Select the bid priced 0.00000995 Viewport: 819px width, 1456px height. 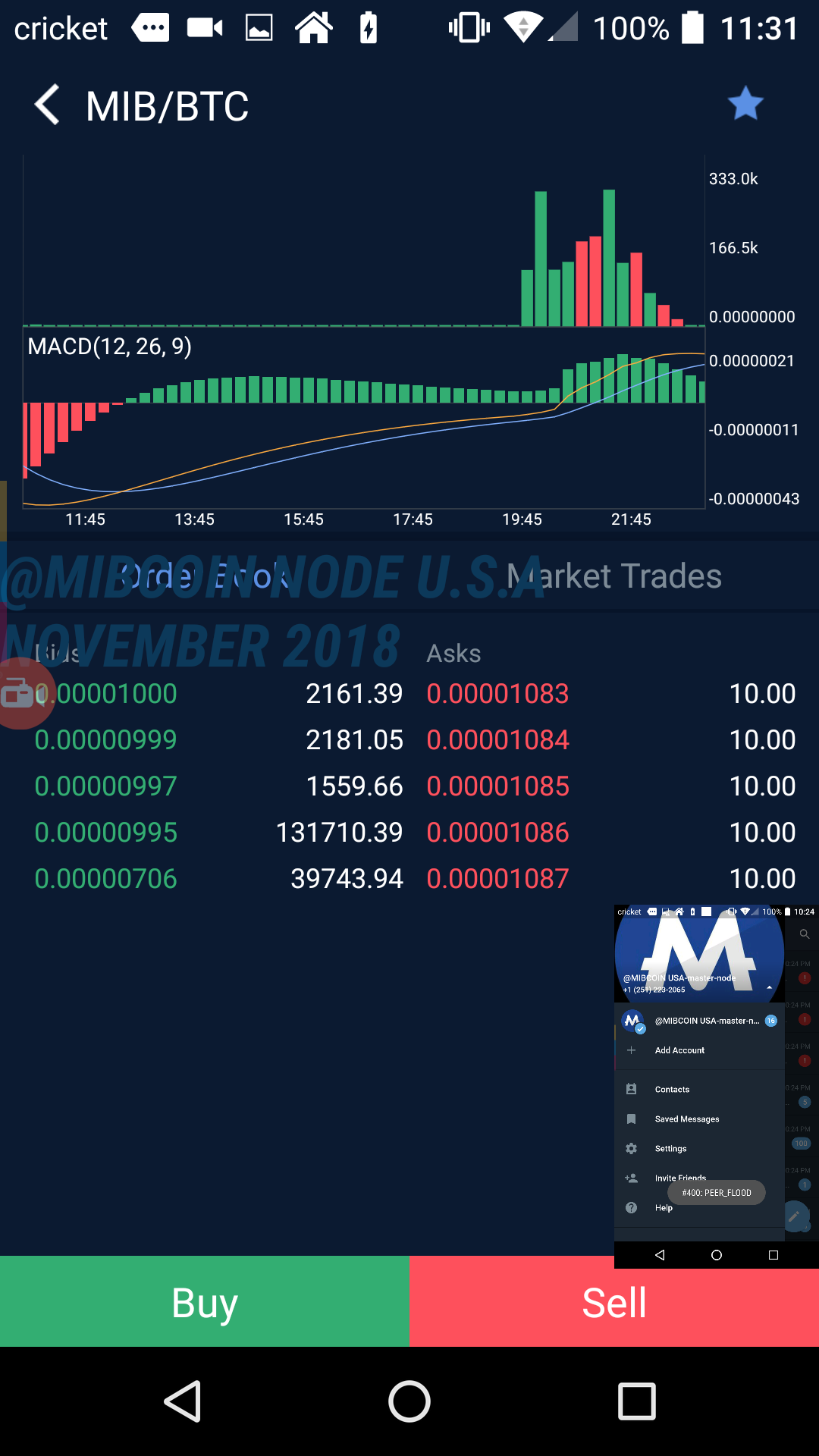106,833
